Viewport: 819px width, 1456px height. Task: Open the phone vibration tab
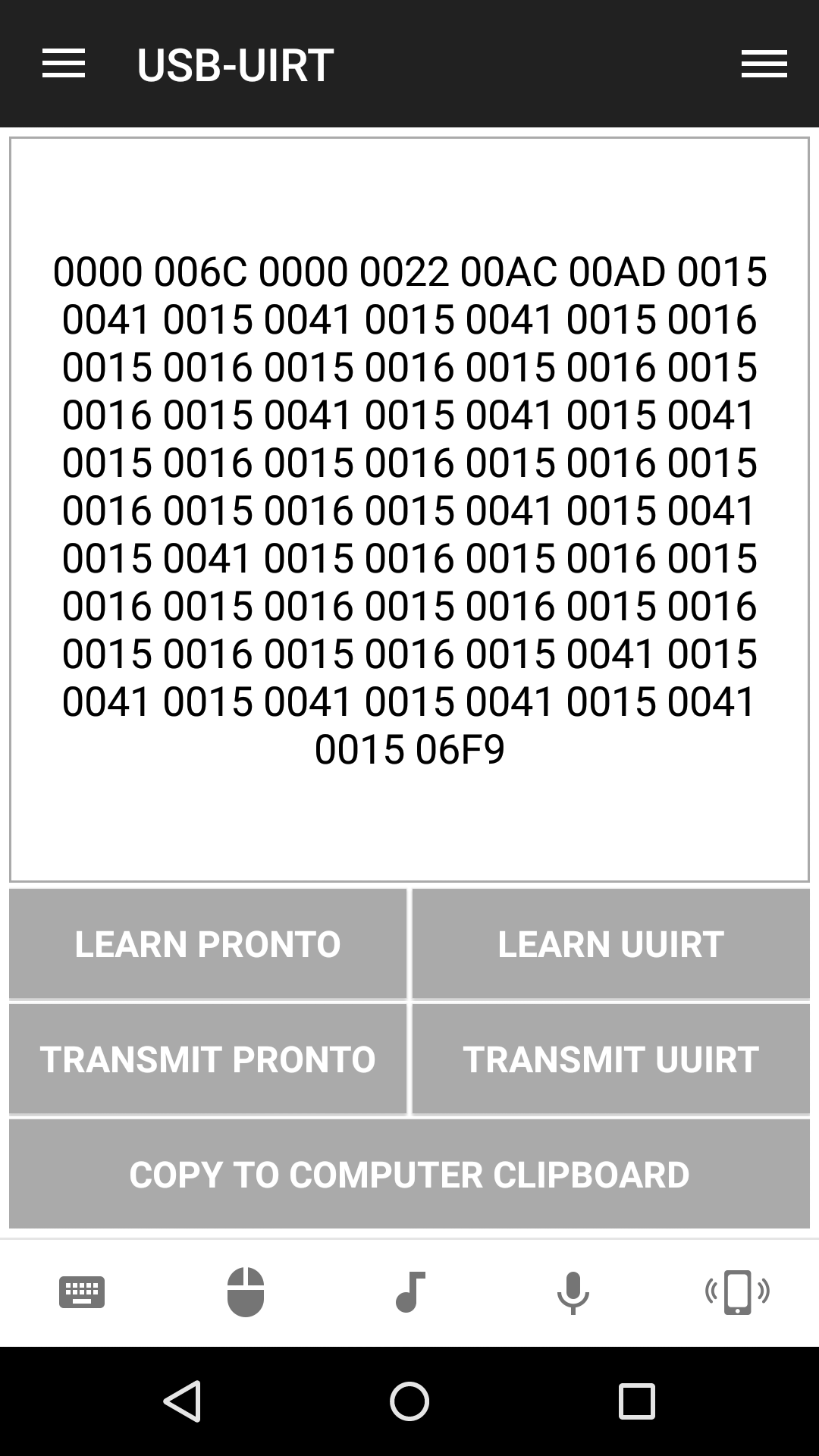coord(737,1292)
